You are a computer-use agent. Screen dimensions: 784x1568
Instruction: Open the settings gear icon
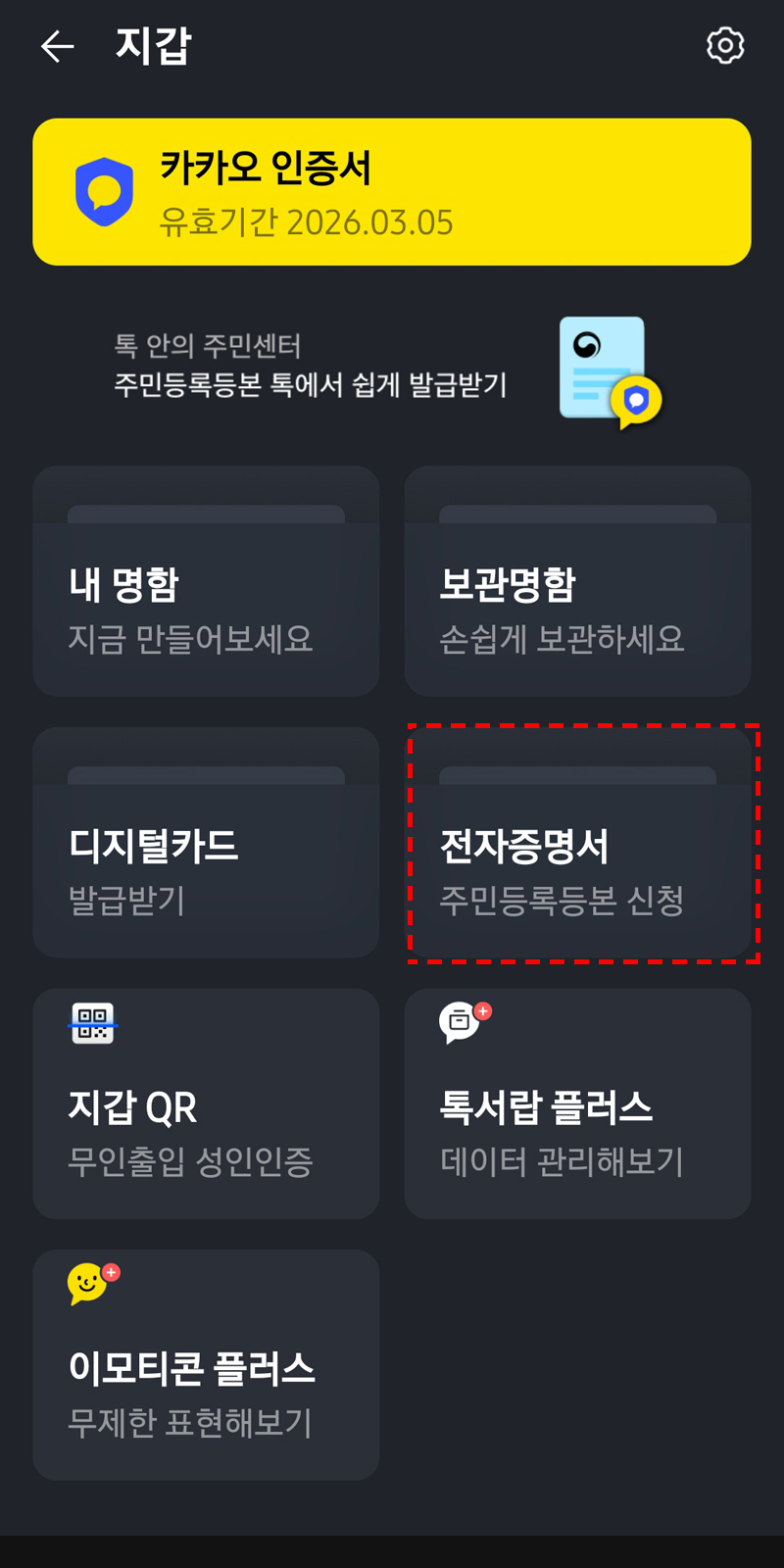[725, 45]
